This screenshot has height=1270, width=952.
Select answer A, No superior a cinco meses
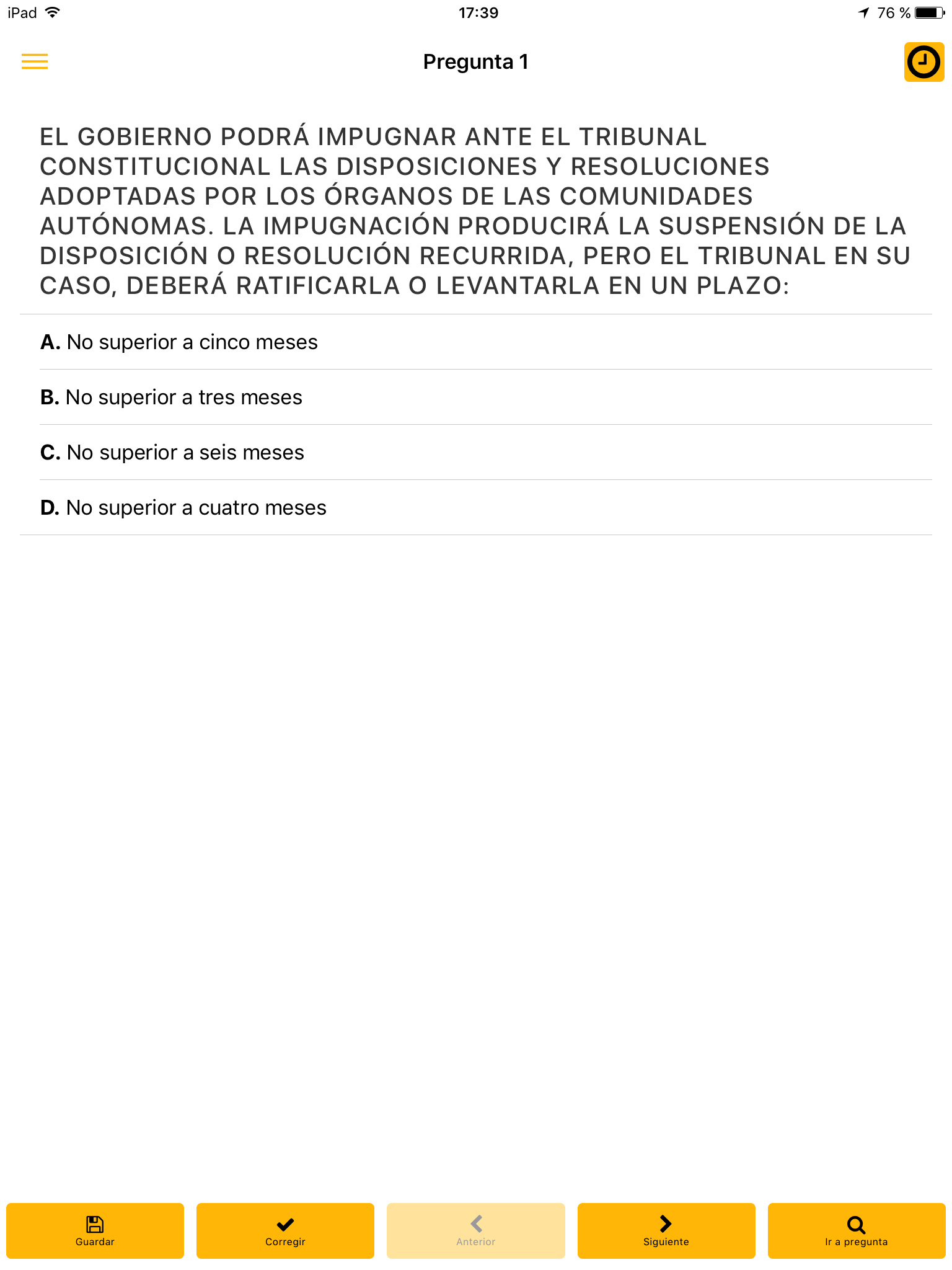[x=179, y=342]
